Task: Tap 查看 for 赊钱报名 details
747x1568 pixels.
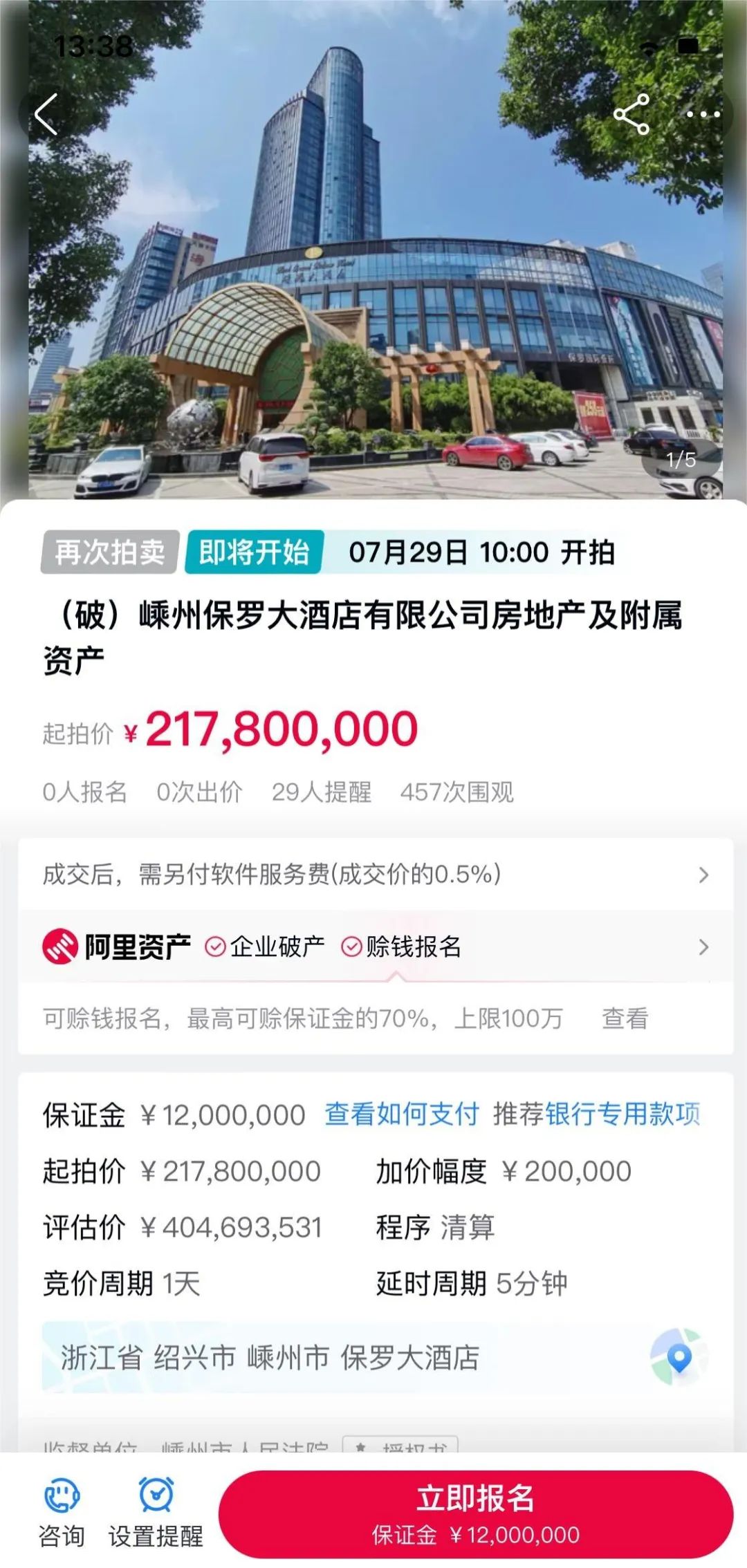Action: click(x=625, y=1018)
